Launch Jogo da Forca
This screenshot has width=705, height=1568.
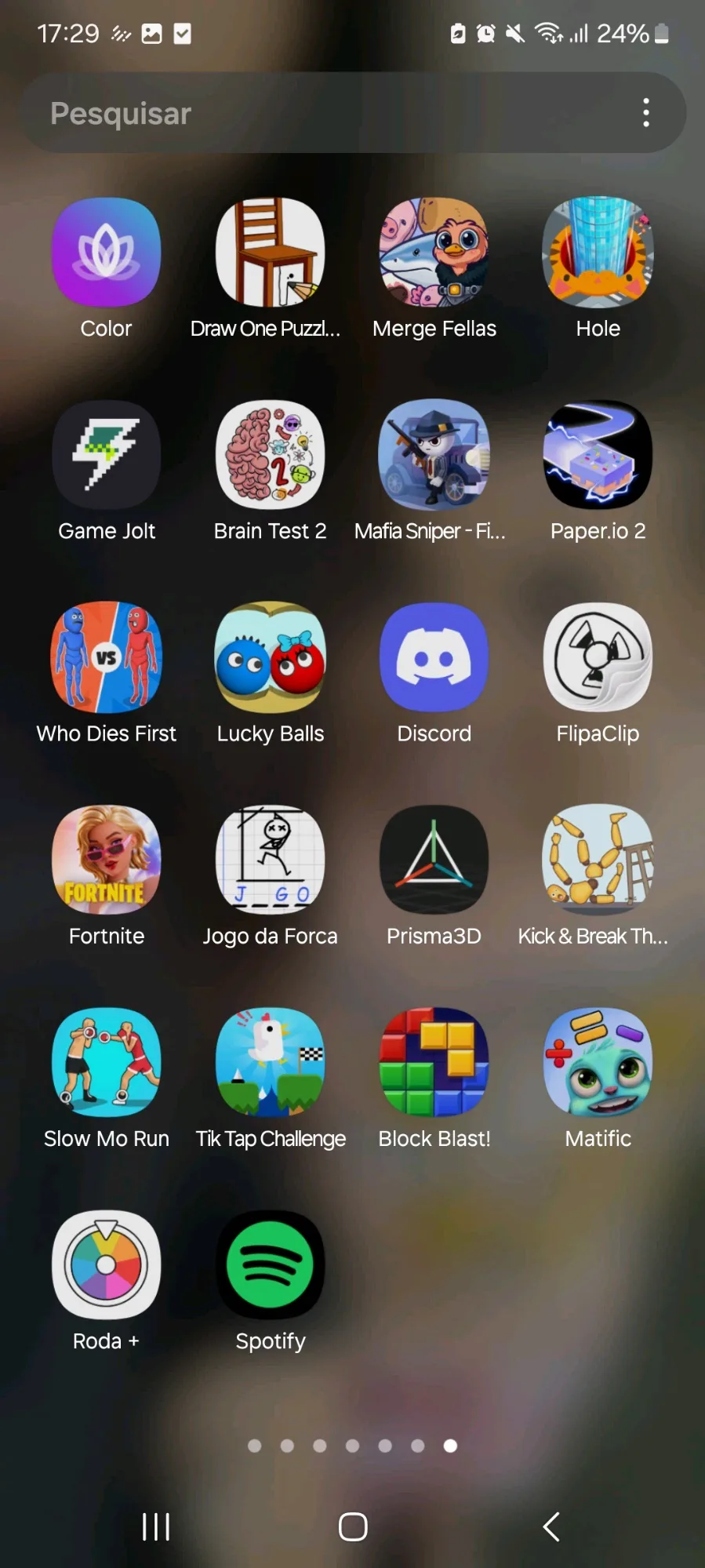(x=270, y=860)
